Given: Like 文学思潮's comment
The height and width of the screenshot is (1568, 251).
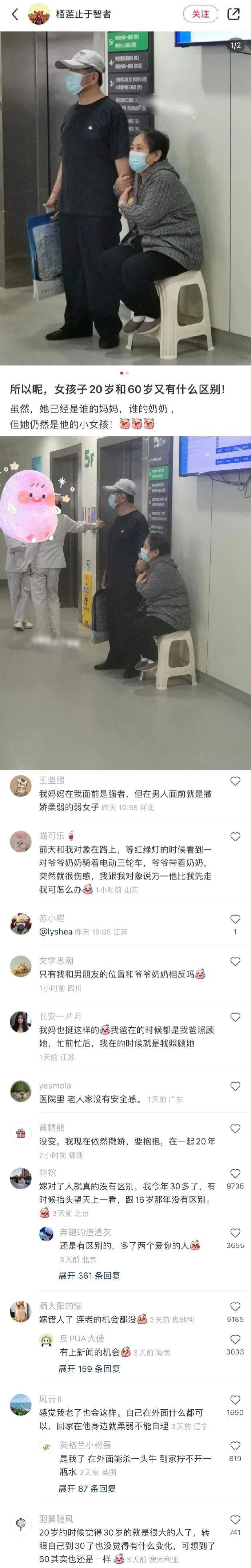Looking at the screenshot, I should tap(235, 962).
